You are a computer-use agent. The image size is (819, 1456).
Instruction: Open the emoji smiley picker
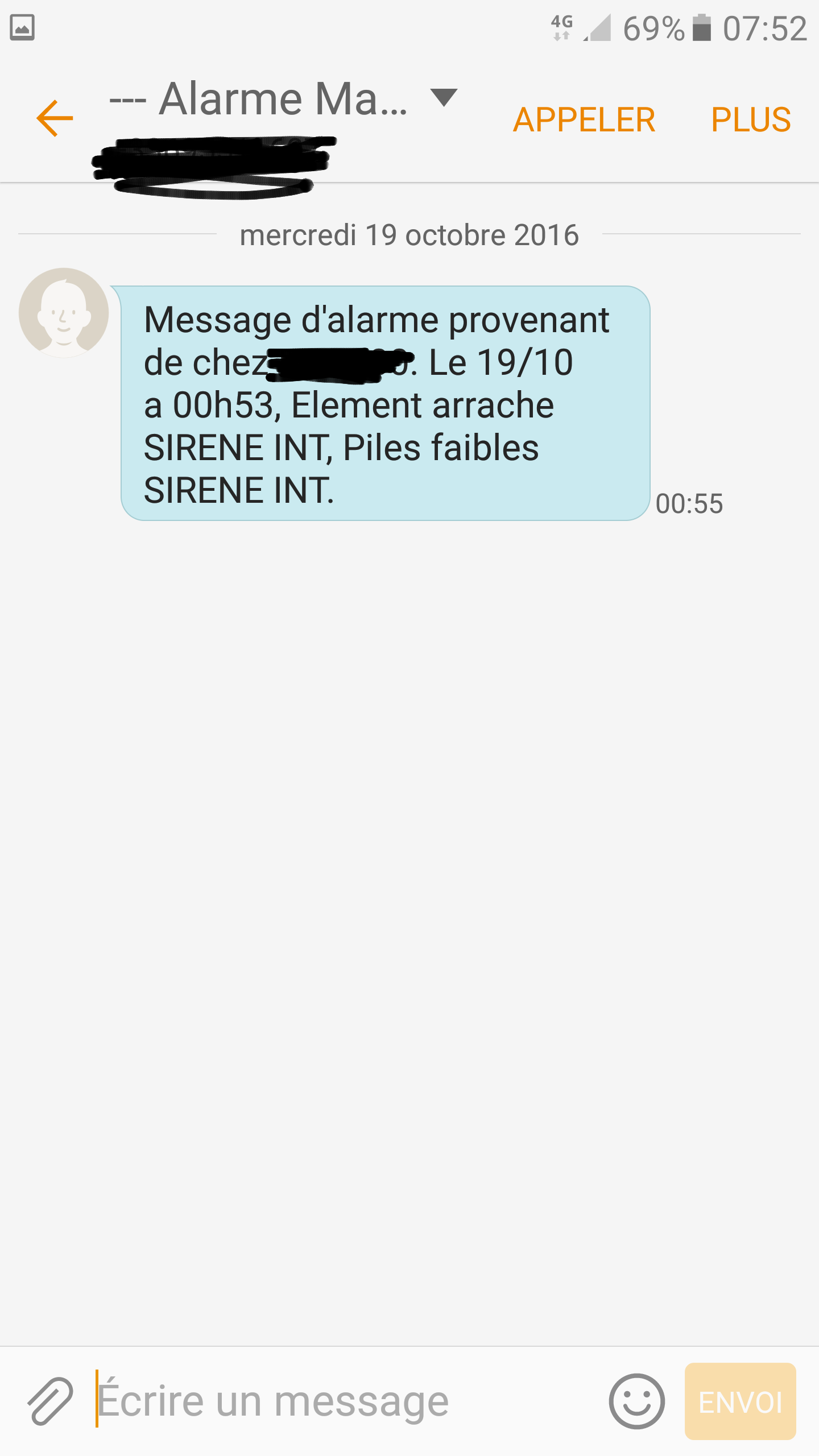636,1401
